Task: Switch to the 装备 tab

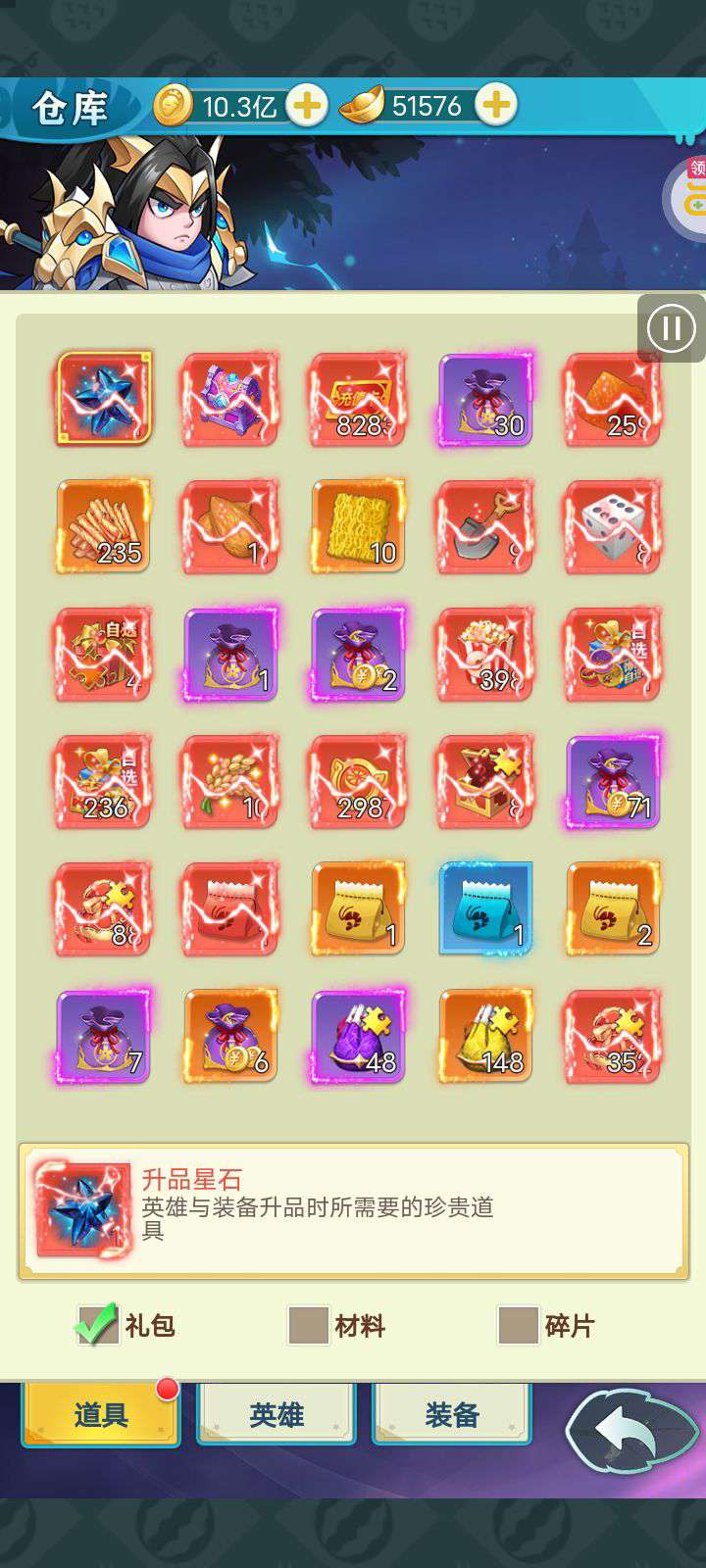Action: pos(452,1414)
